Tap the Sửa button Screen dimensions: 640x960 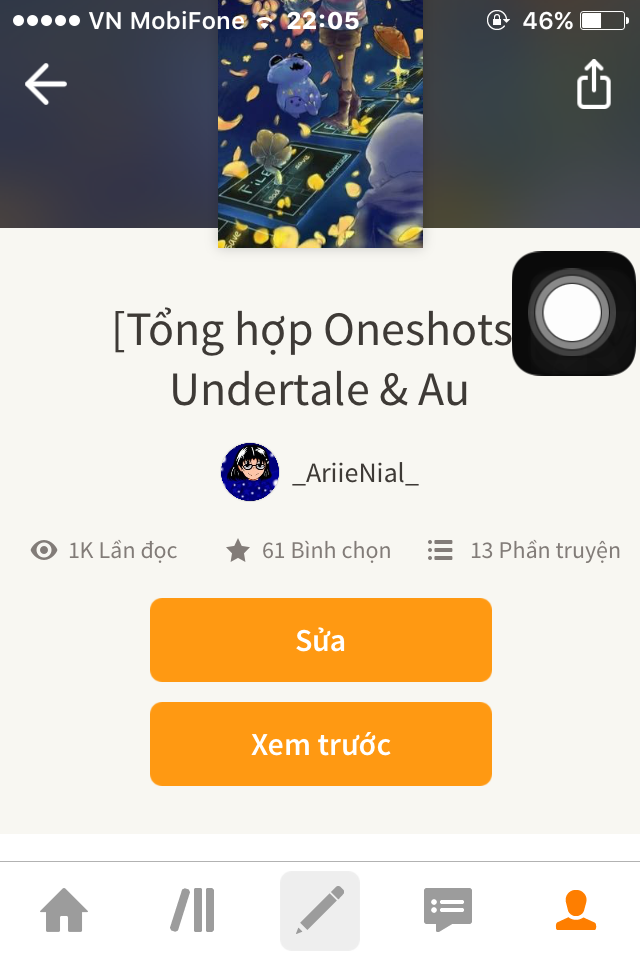coord(320,640)
